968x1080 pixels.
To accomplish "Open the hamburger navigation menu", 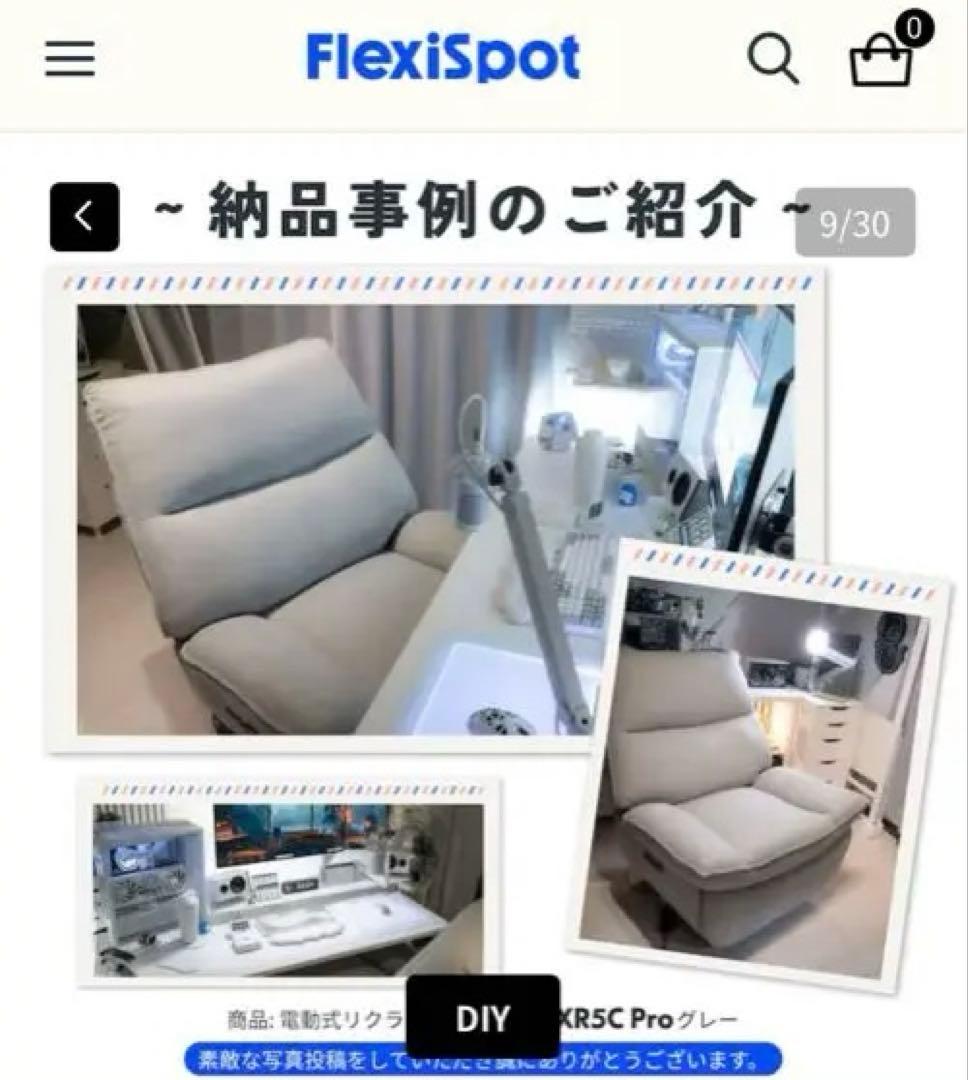I will point(68,60).
